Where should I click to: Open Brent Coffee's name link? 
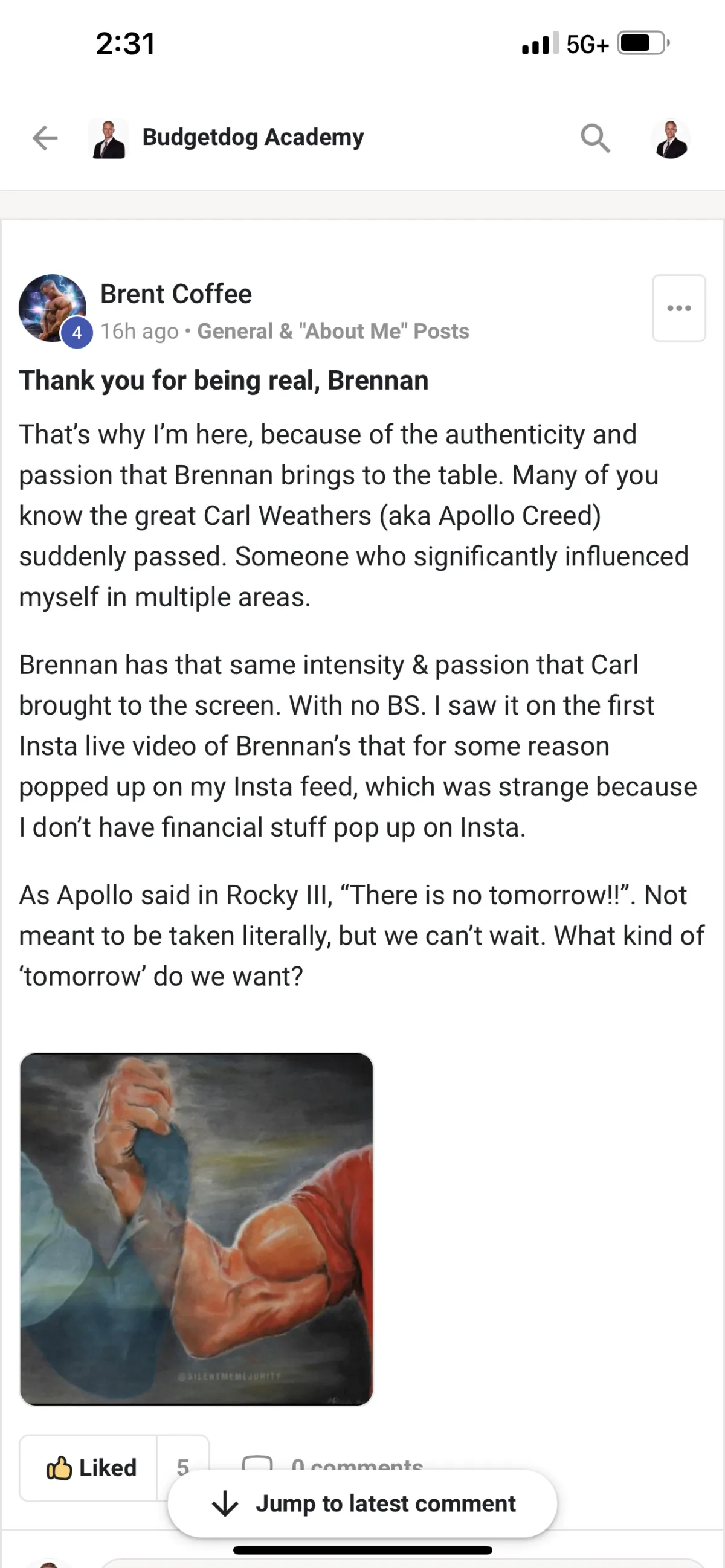click(176, 294)
